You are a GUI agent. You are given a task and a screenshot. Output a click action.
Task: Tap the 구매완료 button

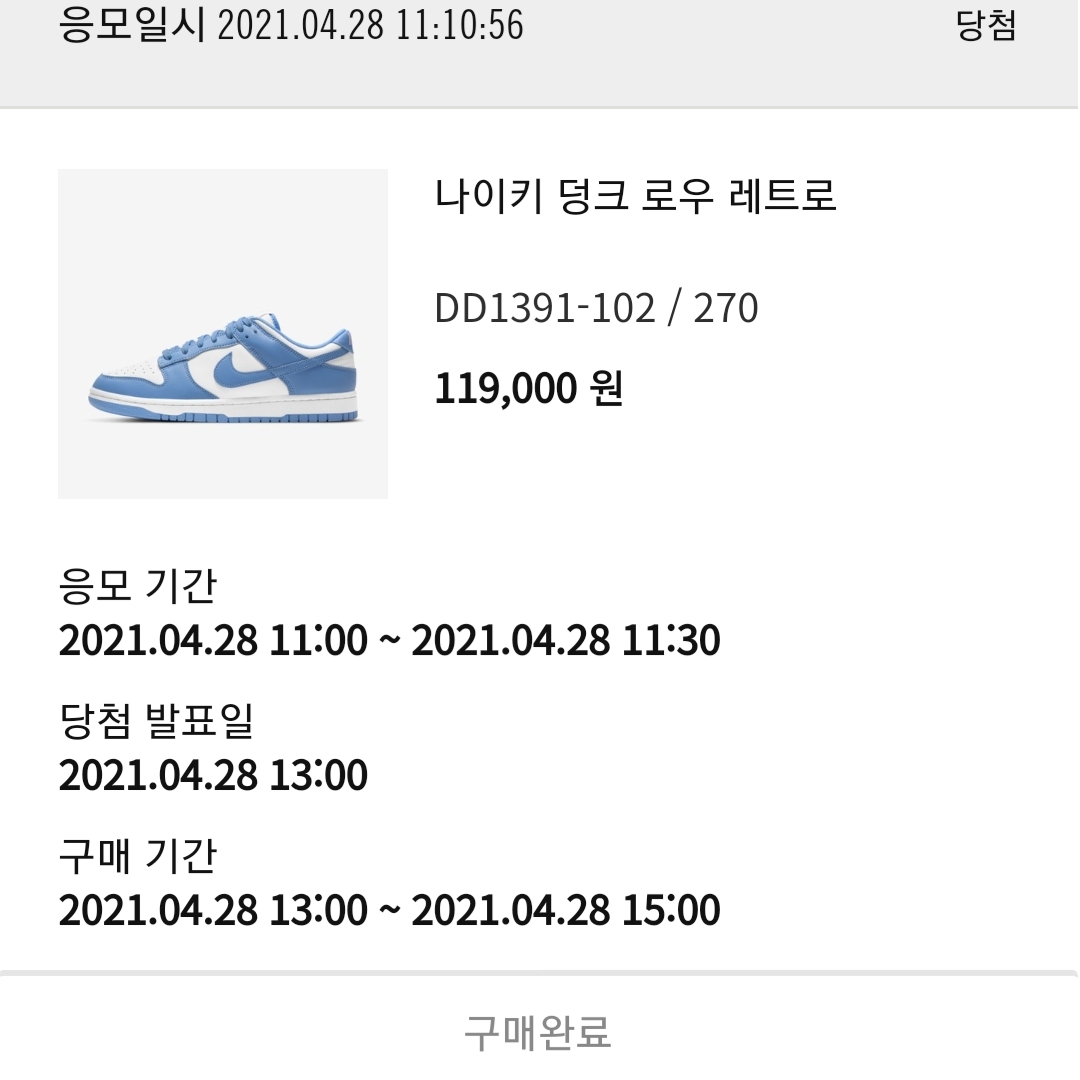(538, 1031)
